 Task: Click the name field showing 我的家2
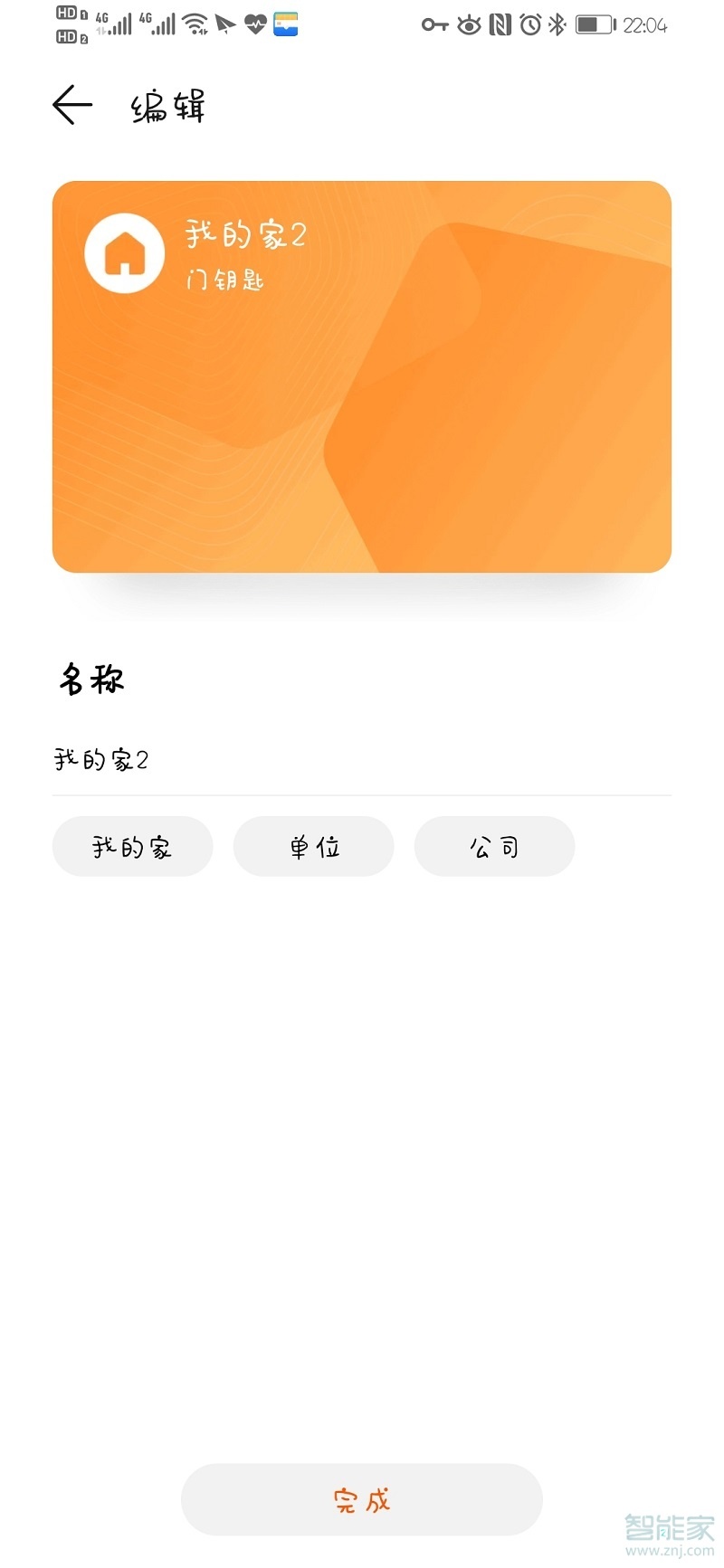tap(102, 760)
